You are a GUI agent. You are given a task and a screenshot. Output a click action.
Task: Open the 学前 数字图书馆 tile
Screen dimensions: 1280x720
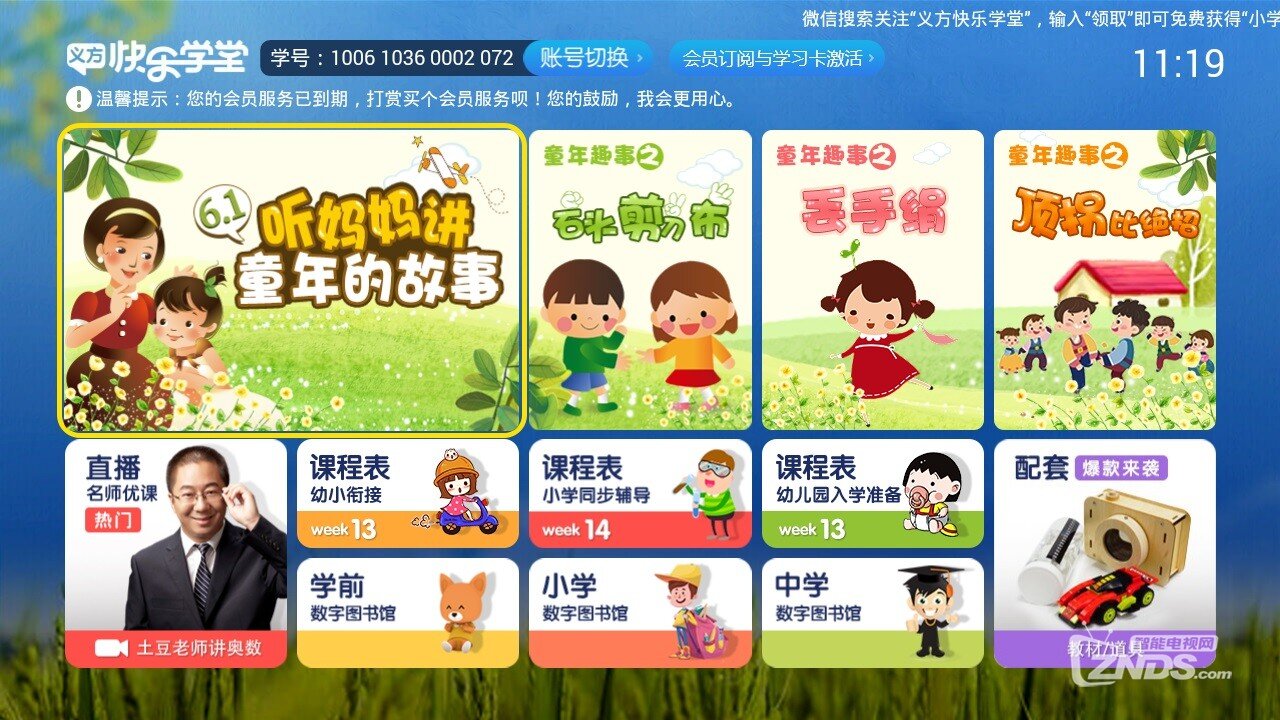tap(408, 612)
